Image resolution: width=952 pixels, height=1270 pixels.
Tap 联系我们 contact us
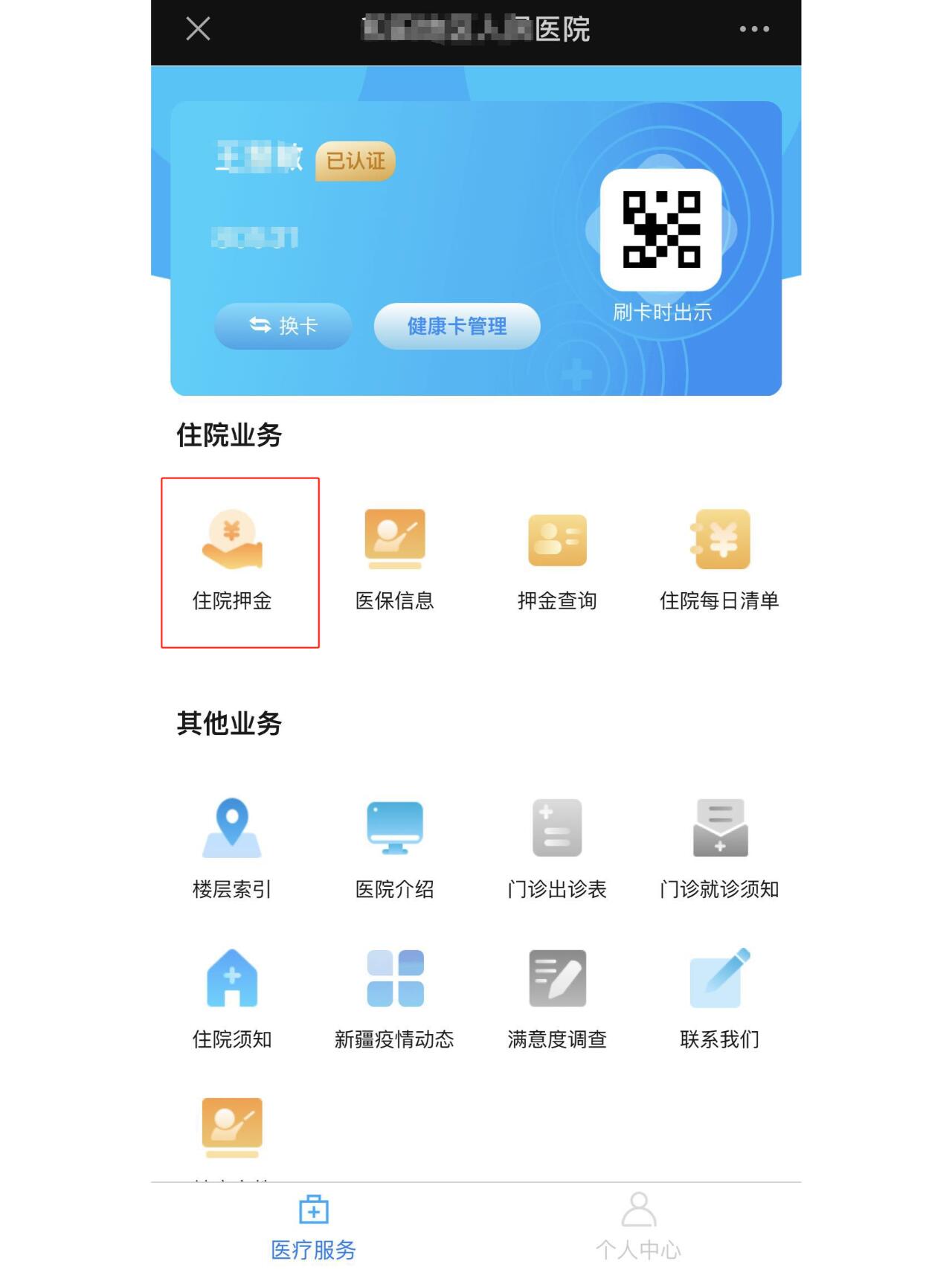(x=719, y=998)
